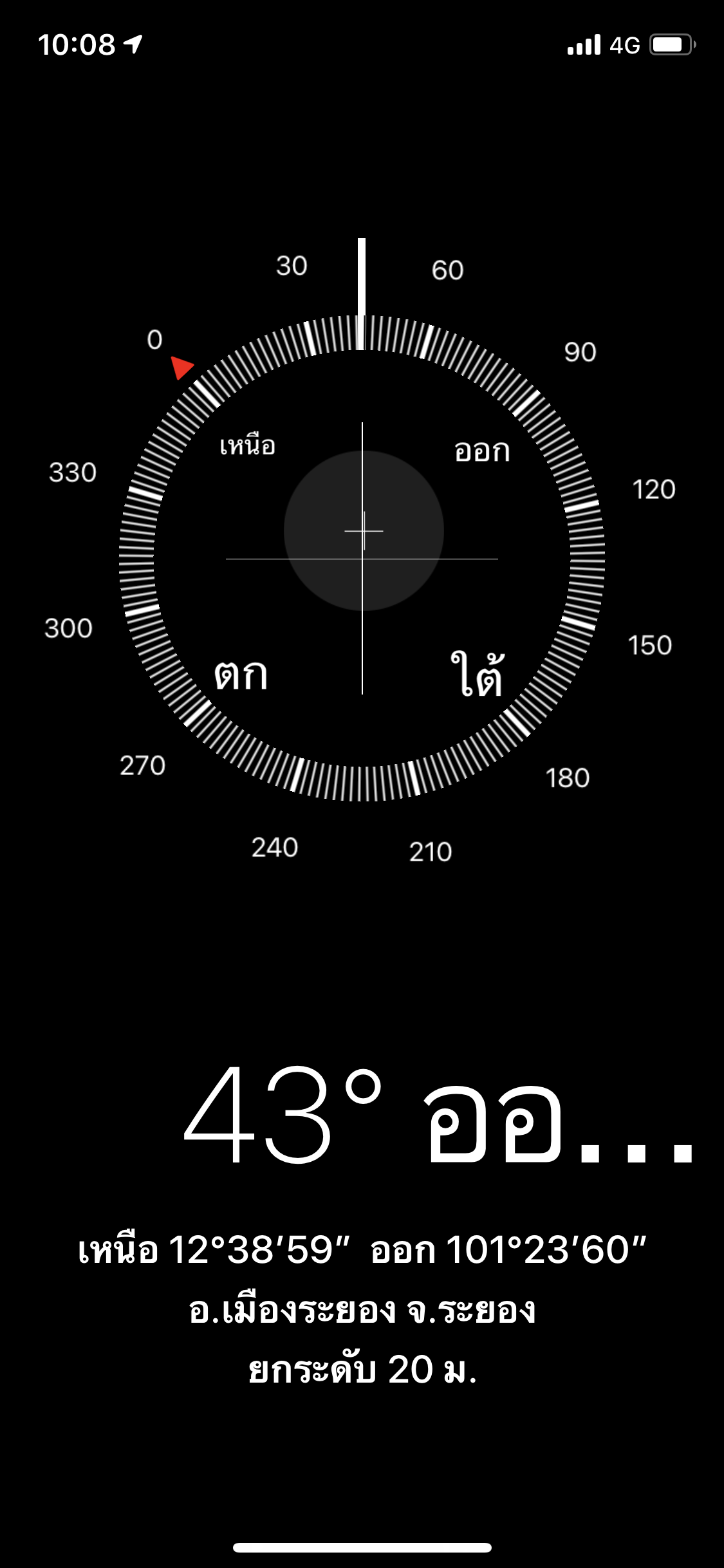The height and width of the screenshot is (1568, 724).
Task: Open the coordinates in Maps
Action: pyautogui.click(x=362, y=1250)
